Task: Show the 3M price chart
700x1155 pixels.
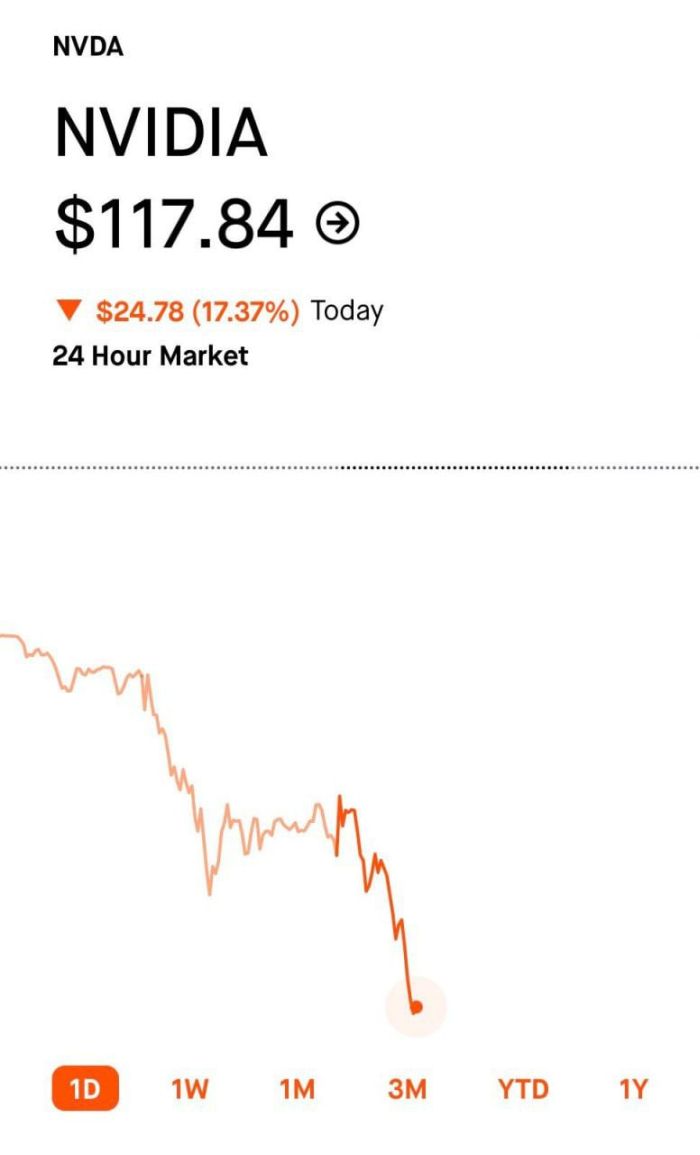Action: point(407,1088)
